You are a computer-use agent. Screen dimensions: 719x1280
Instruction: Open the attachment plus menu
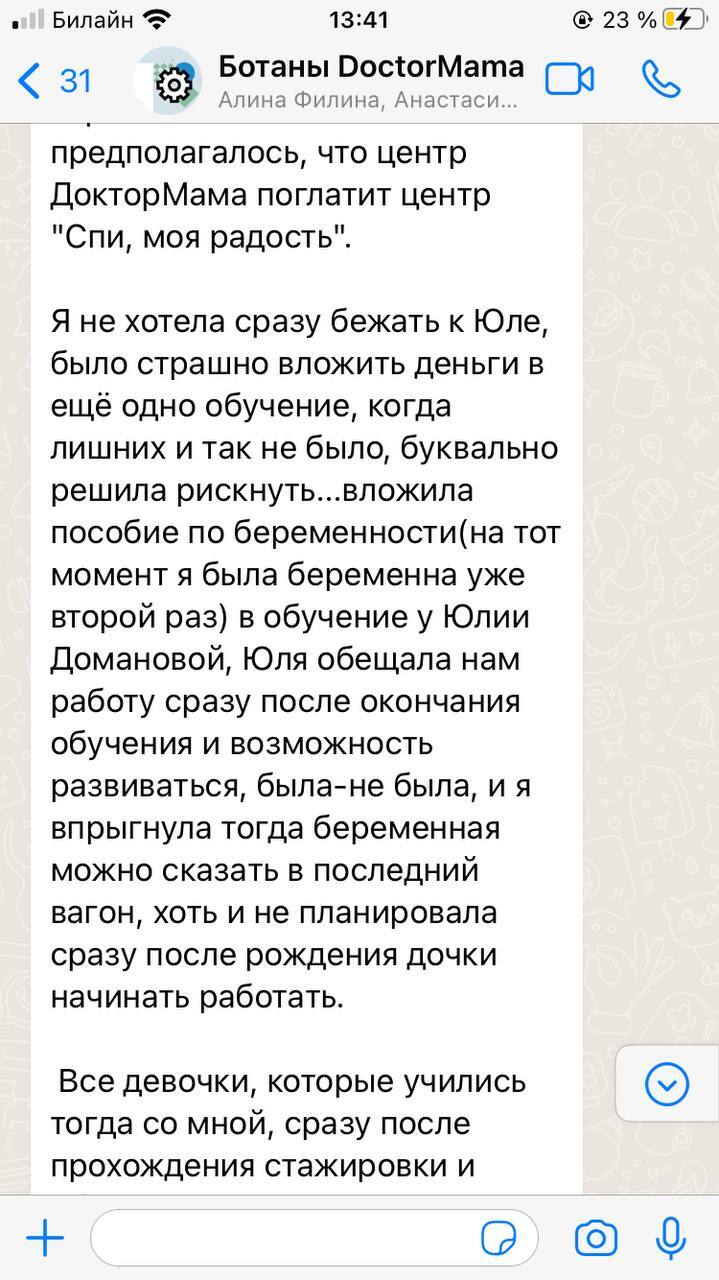point(44,1239)
